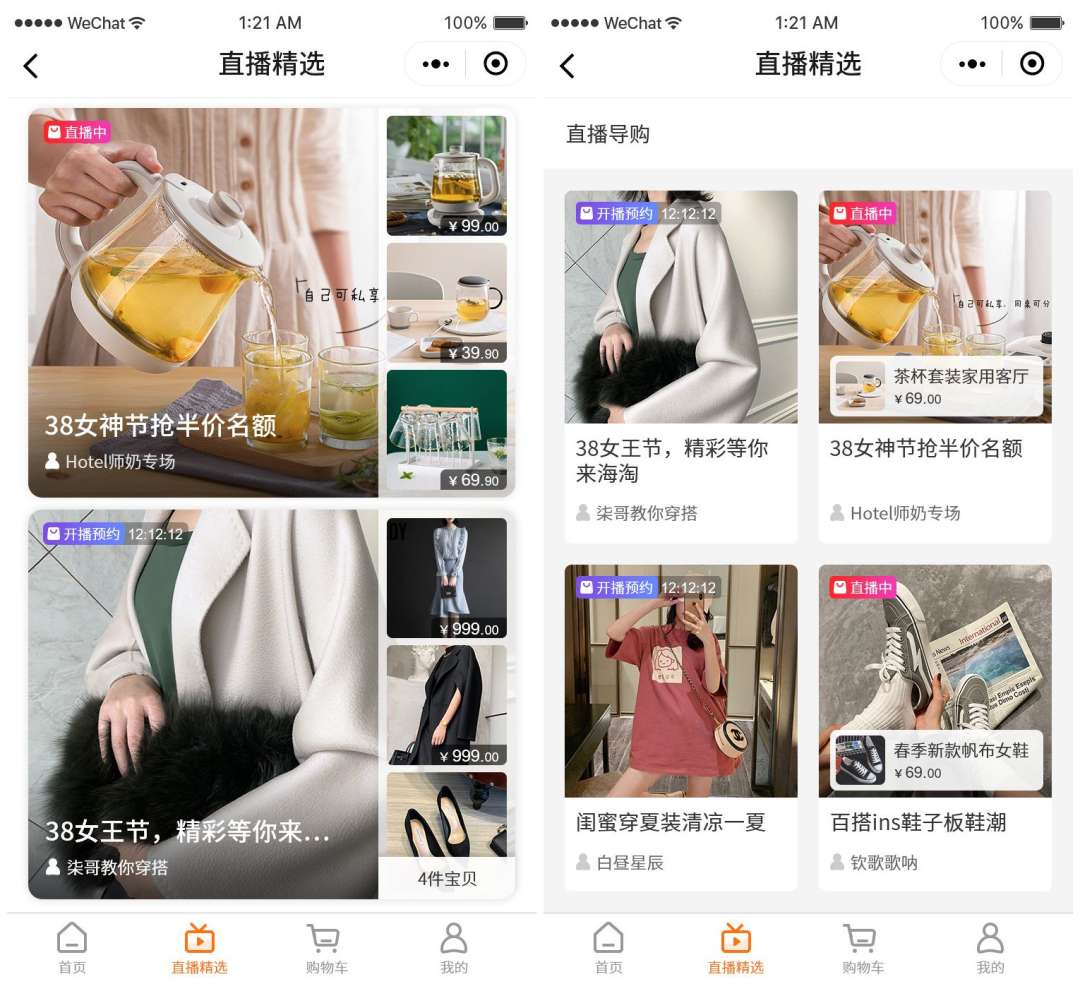Switch to 我的 tab on 直播导购 screen
This screenshot has width=1080, height=991.
pyautogui.click(x=989, y=948)
